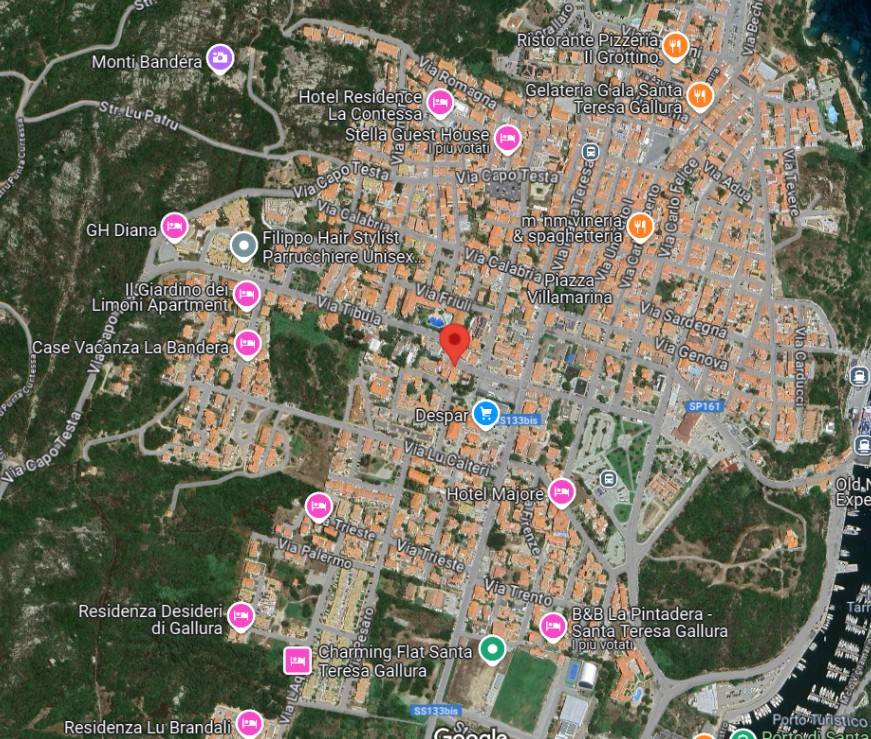The height and width of the screenshot is (739, 871).
Task: Tap the Filippo Hair Stylist marker
Action: pyautogui.click(x=243, y=244)
